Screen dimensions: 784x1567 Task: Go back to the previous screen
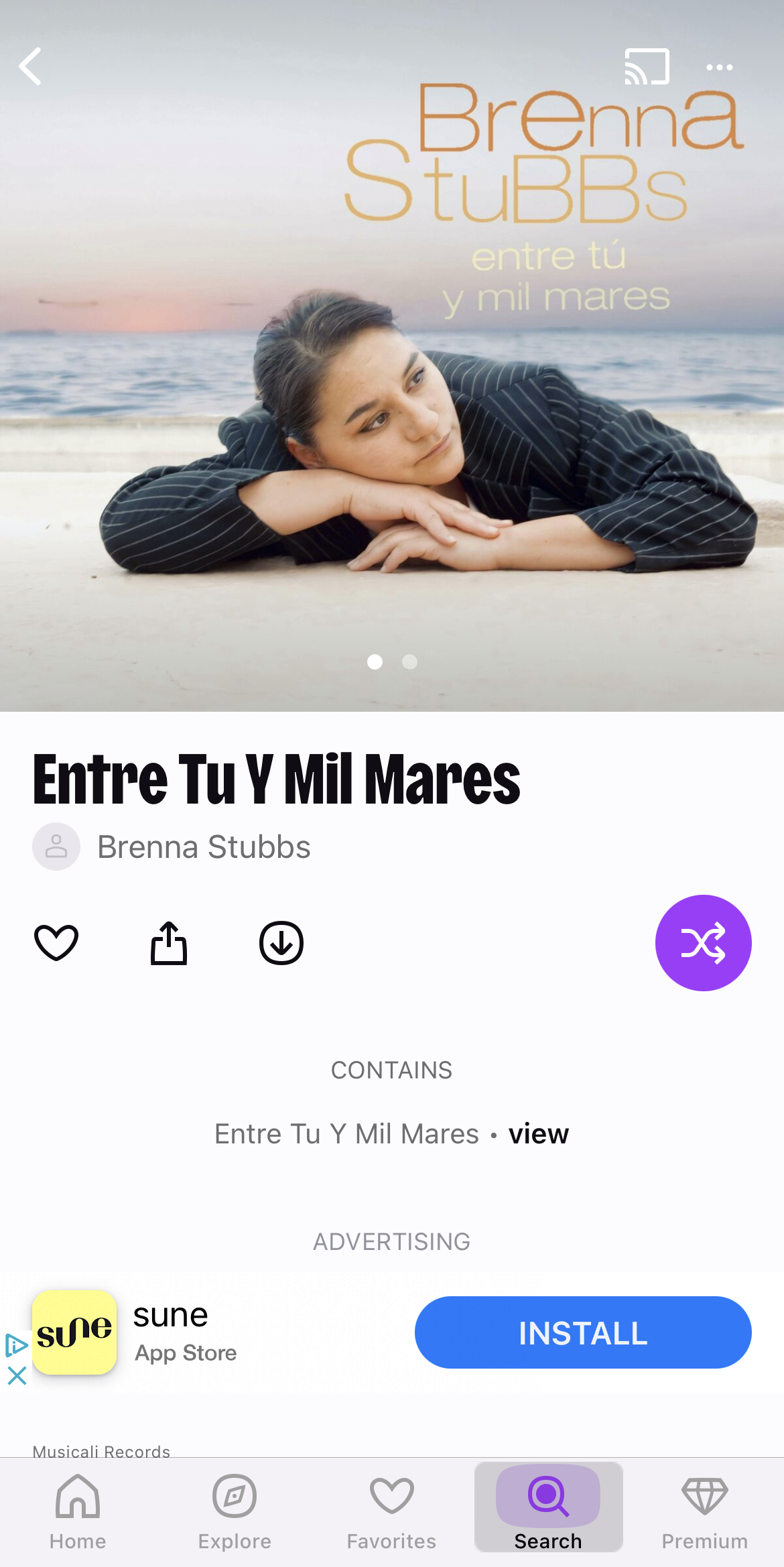30,66
